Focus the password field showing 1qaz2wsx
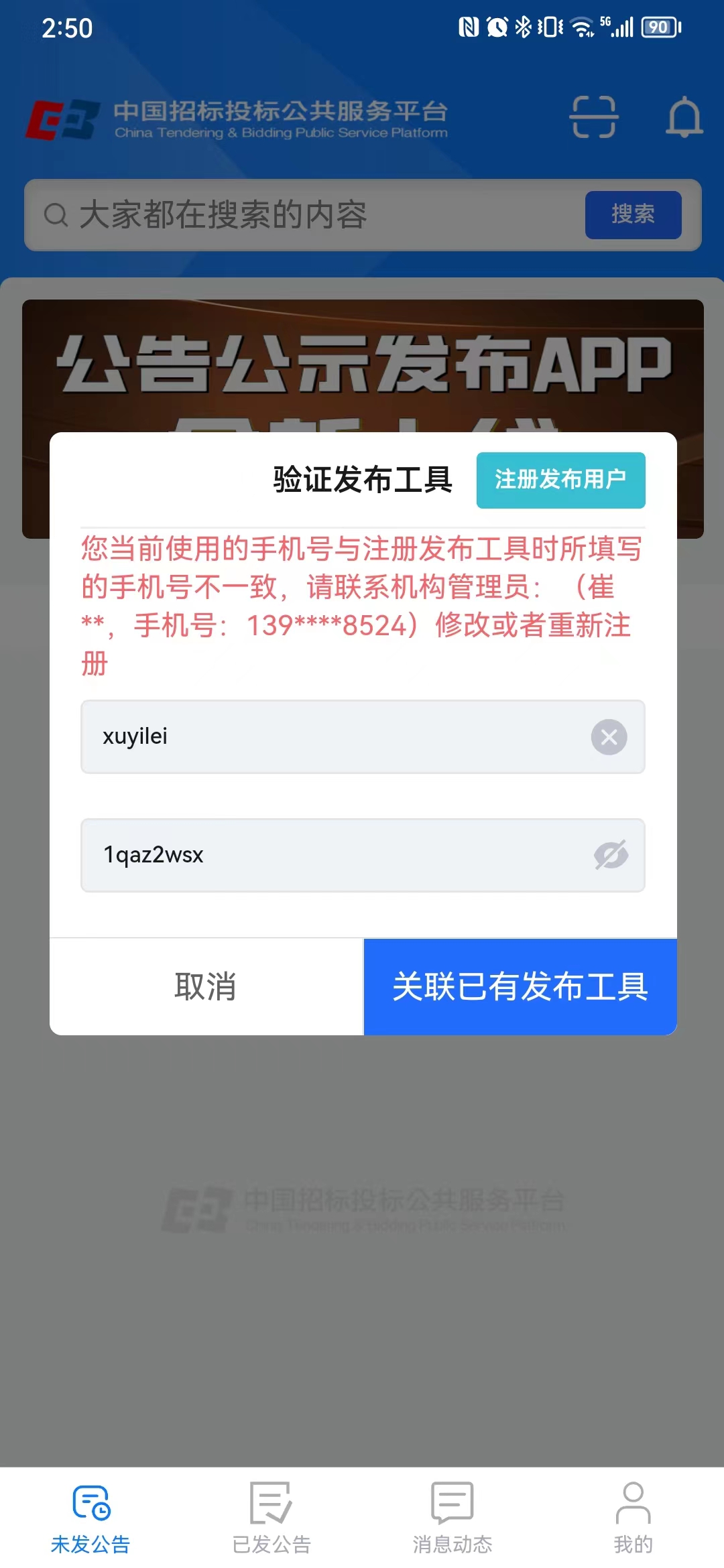The height and width of the screenshot is (1568, 724). [x=335, y=855]
